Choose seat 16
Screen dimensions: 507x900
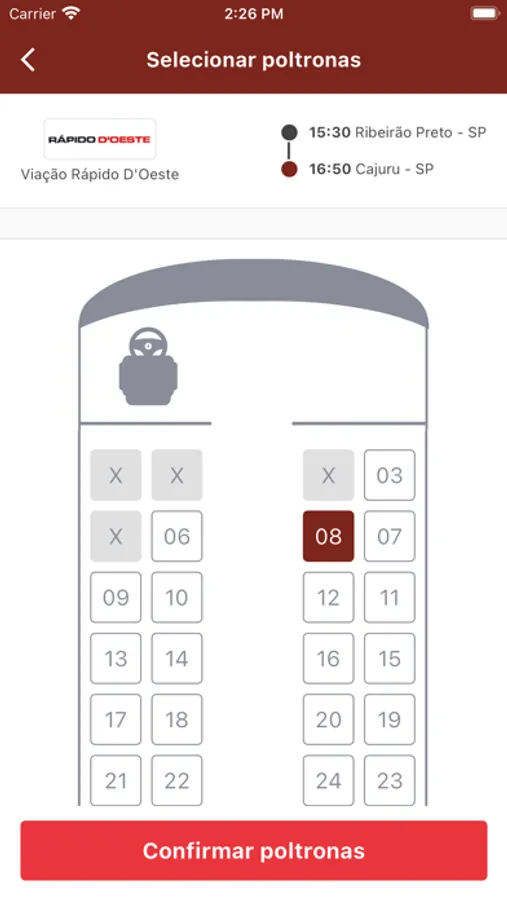(x=328, y=658)
